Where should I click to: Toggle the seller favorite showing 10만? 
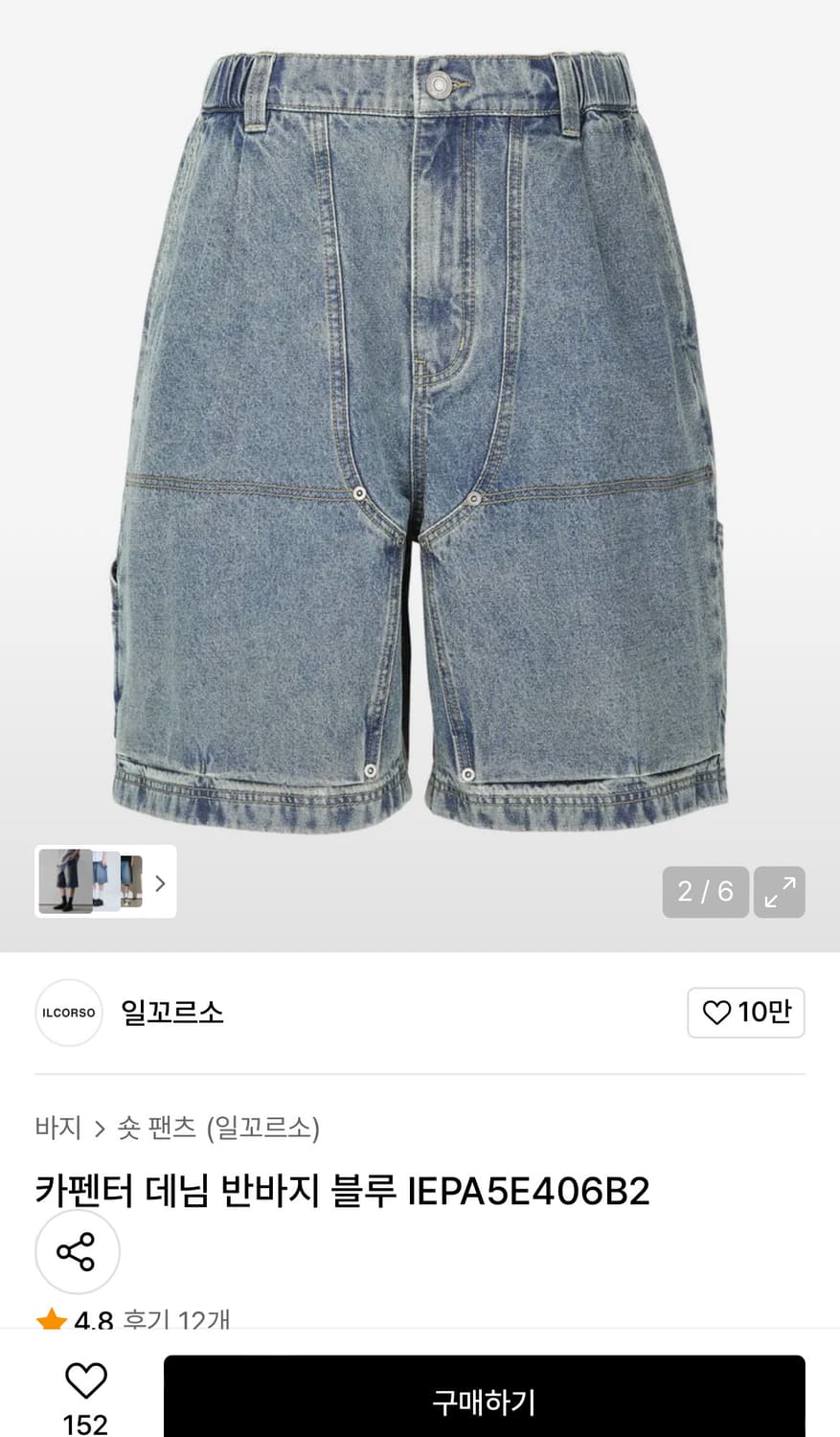(x=746, y=1013)
